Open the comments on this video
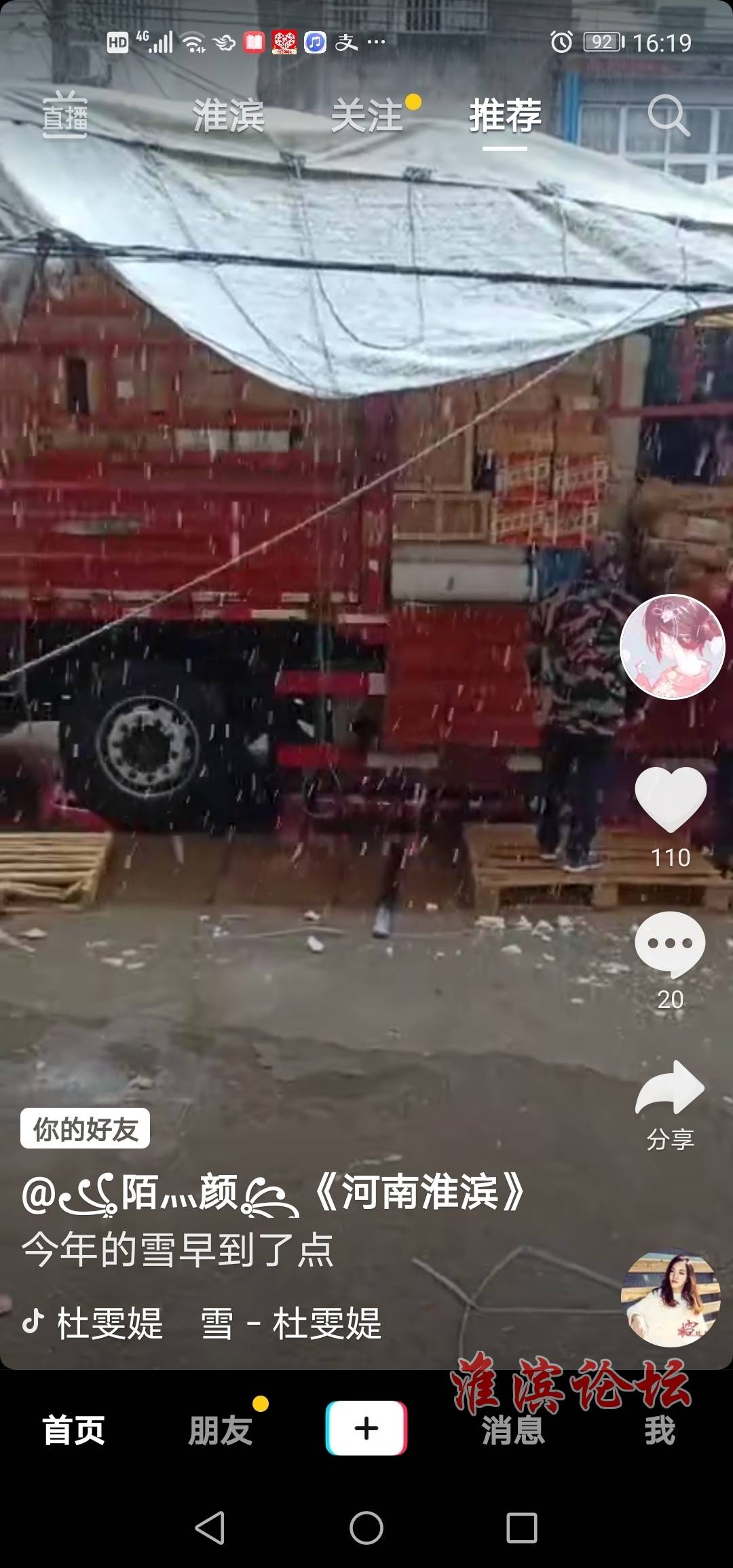This screenshot has height=1568, width=733. click(x=671, y=945)
